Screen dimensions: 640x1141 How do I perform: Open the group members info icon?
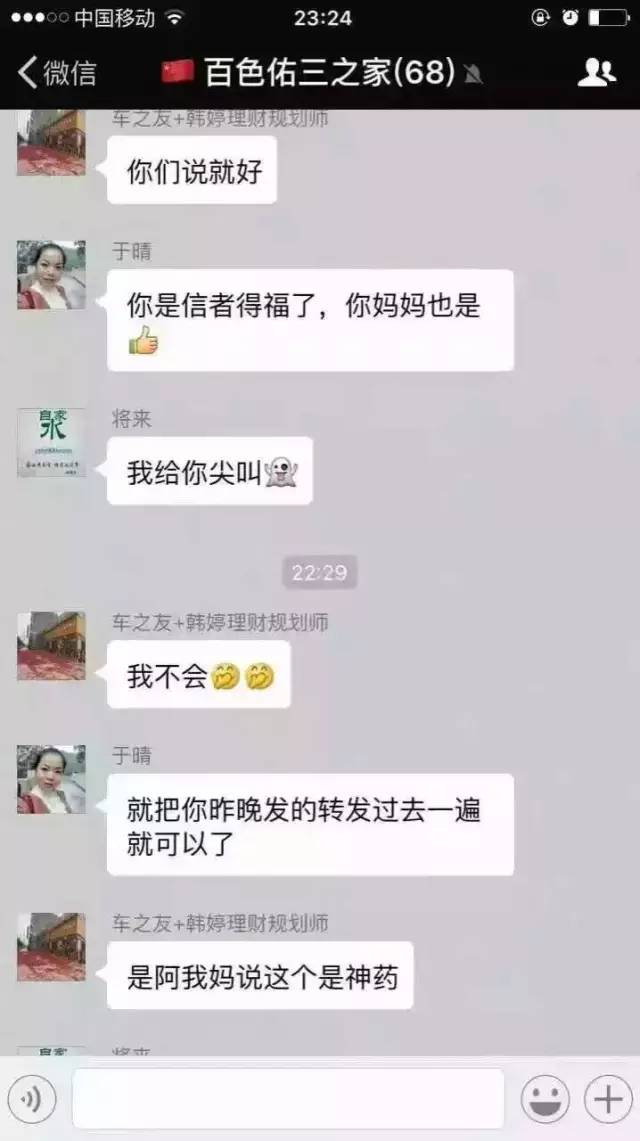click(597, 72)
